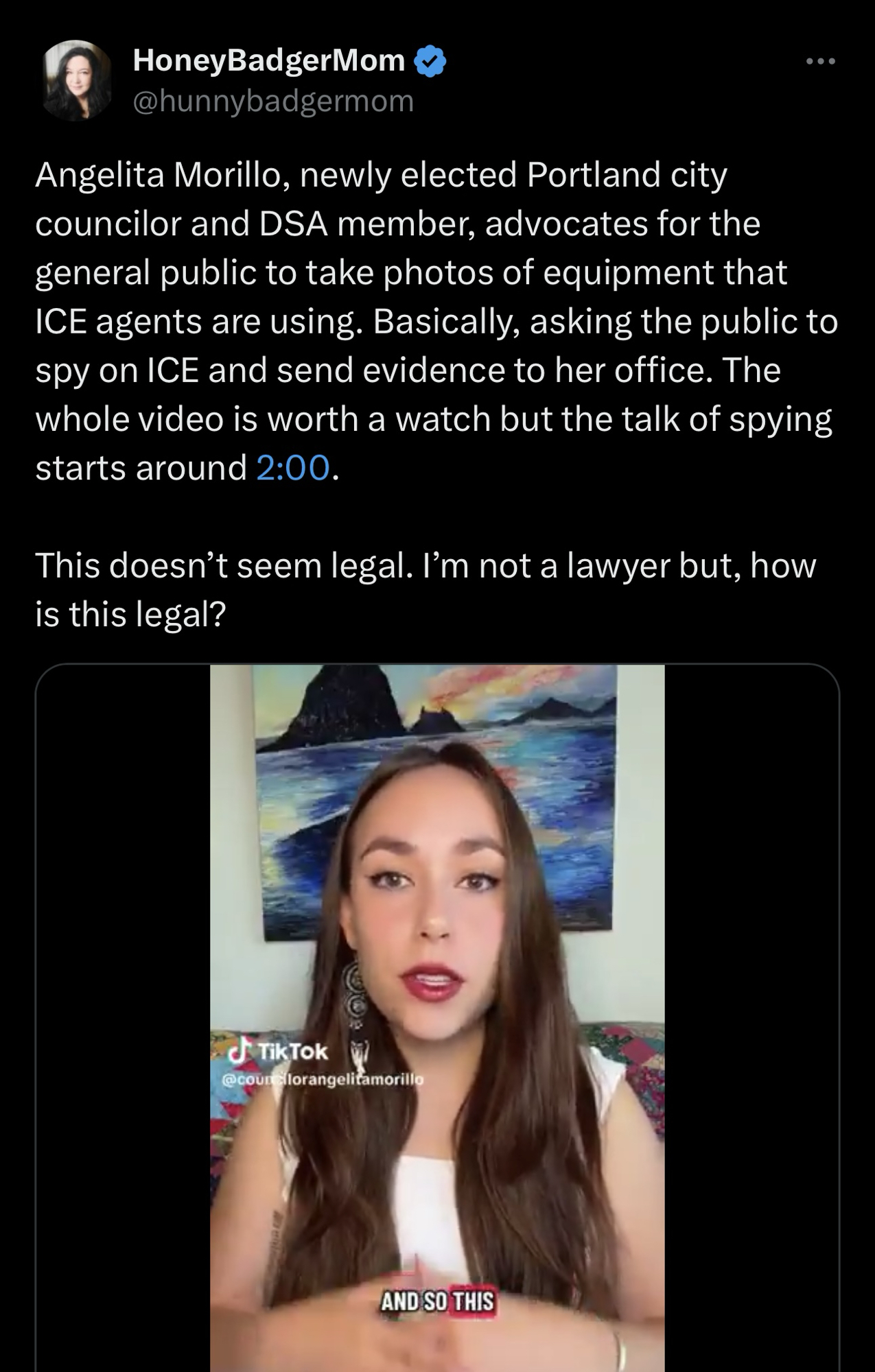This screenshot has height=1372, width=875.
Task: Tap the 2:00 timestamp link
Action: (x=293, y=469)
